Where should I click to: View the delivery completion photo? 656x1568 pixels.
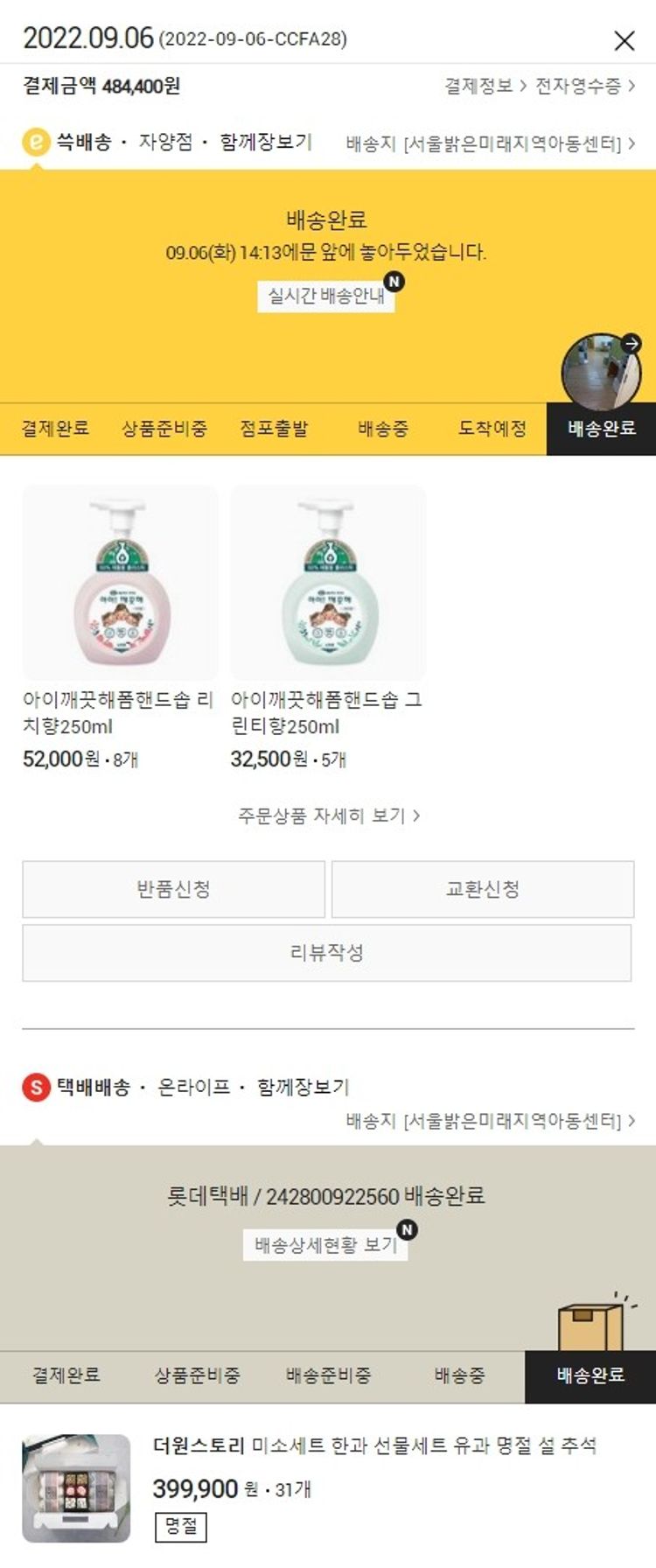click(601, 372)
